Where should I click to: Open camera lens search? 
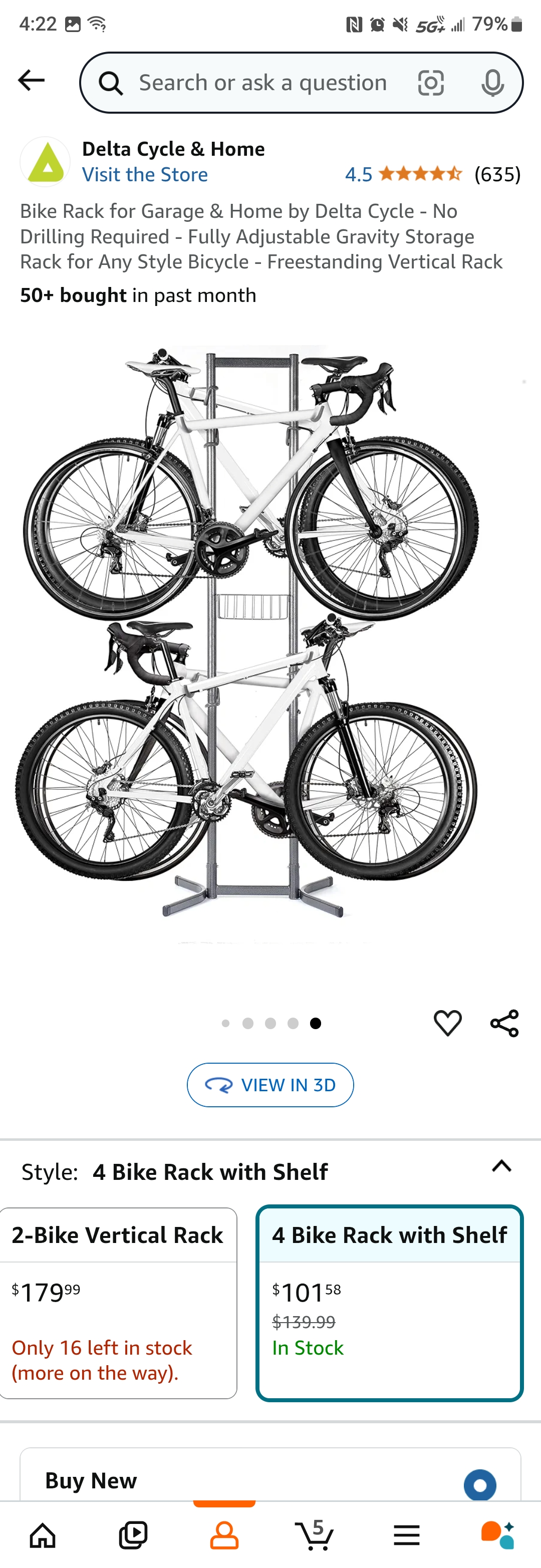[x=430, y=83]
